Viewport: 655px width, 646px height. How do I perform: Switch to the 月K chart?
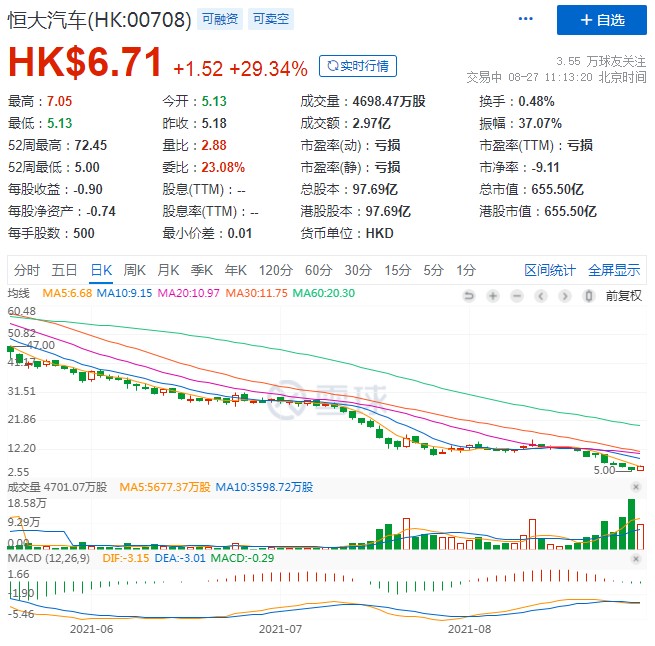168,270
